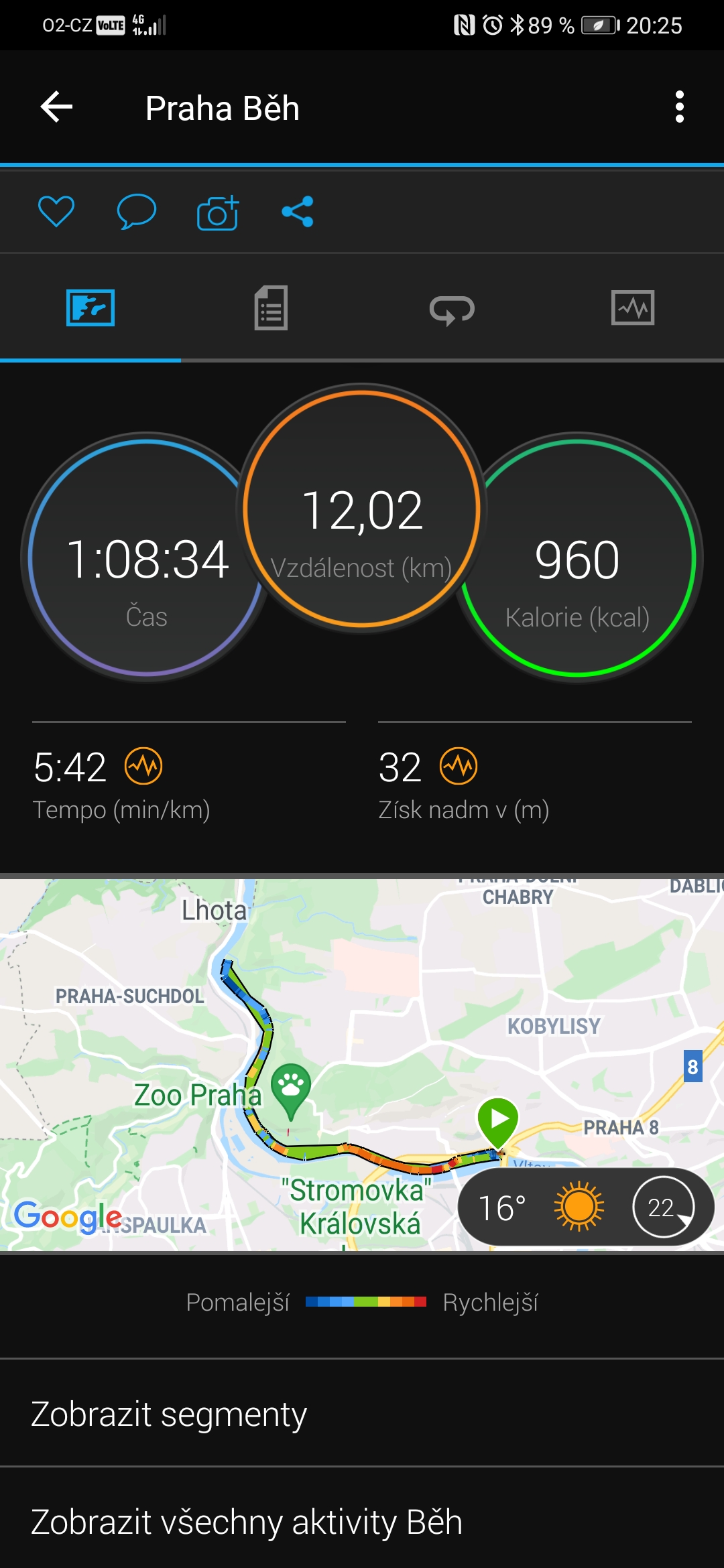Open the three-dot overflow menu
Viewport: 724px width, 1568px height.
pyautogui.click(x=680, y=107)
